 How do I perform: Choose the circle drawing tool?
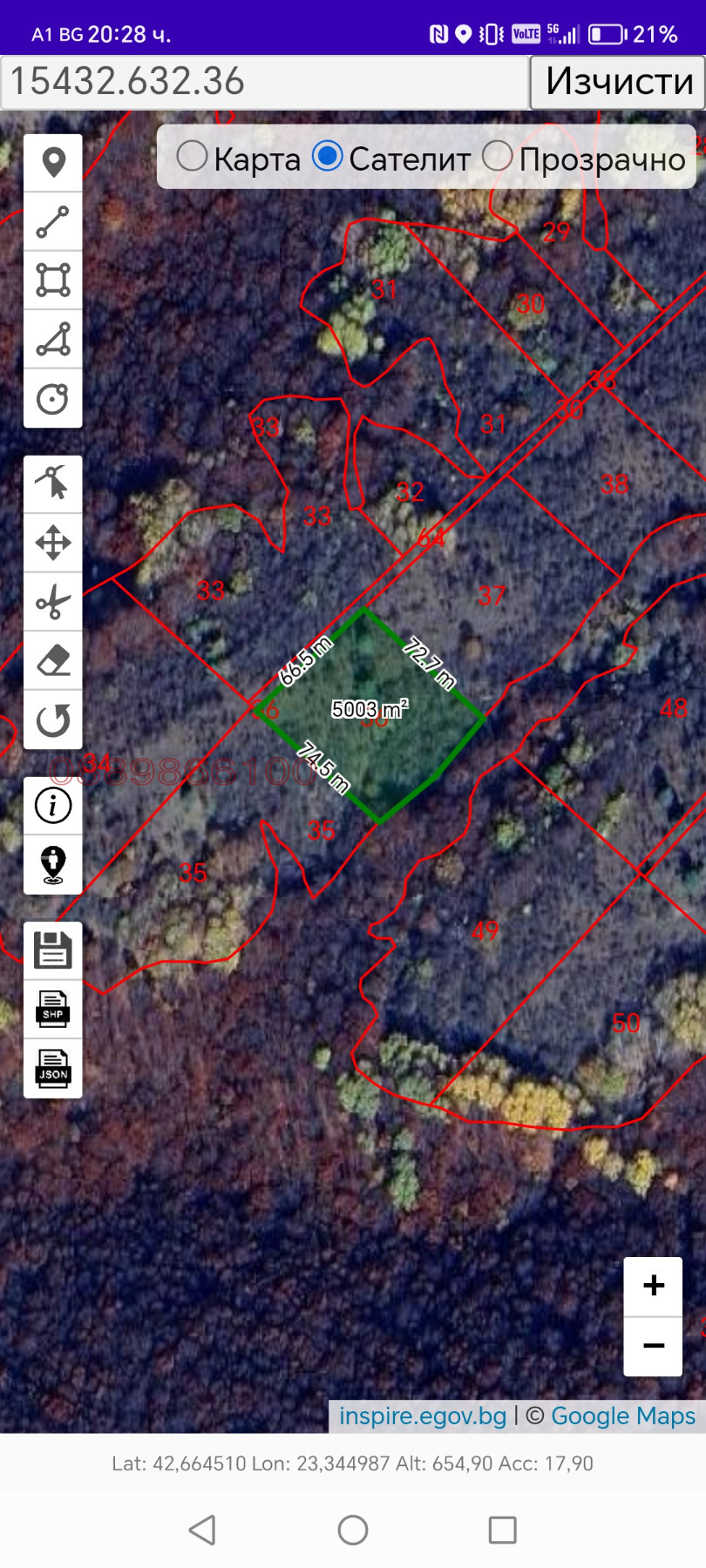point(53,399)
